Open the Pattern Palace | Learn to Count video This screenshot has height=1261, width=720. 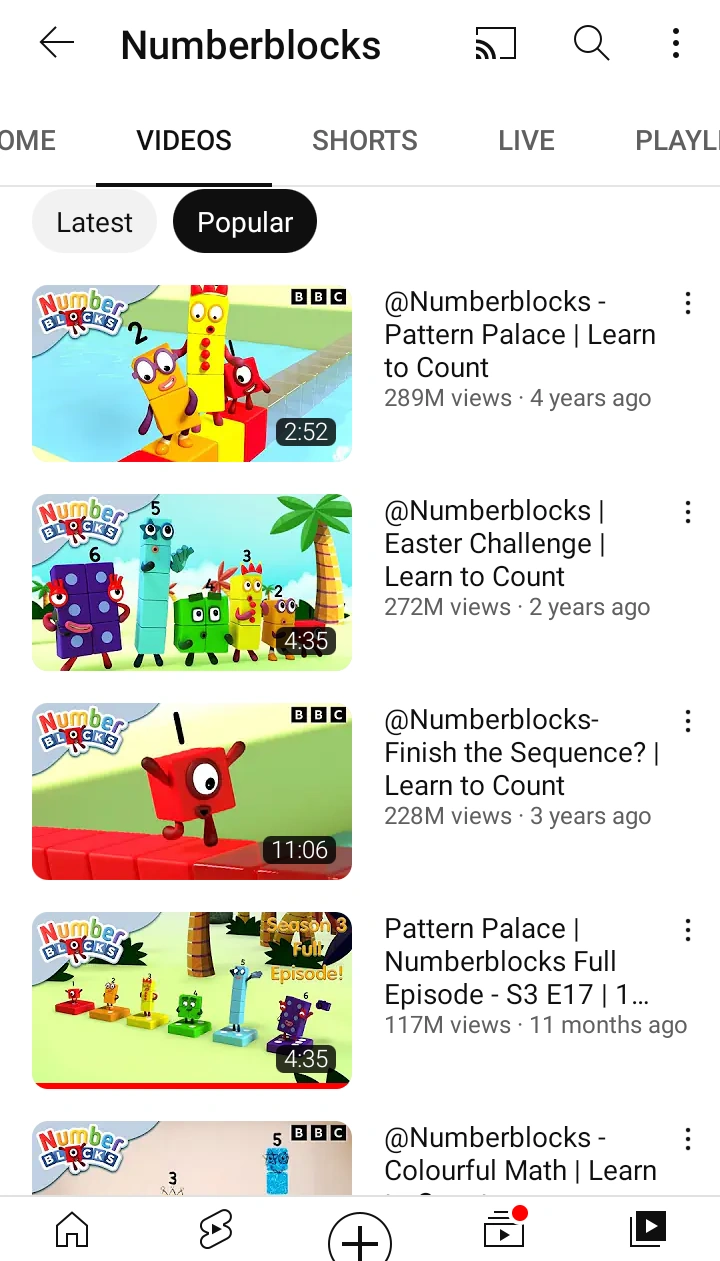[519, 334]
